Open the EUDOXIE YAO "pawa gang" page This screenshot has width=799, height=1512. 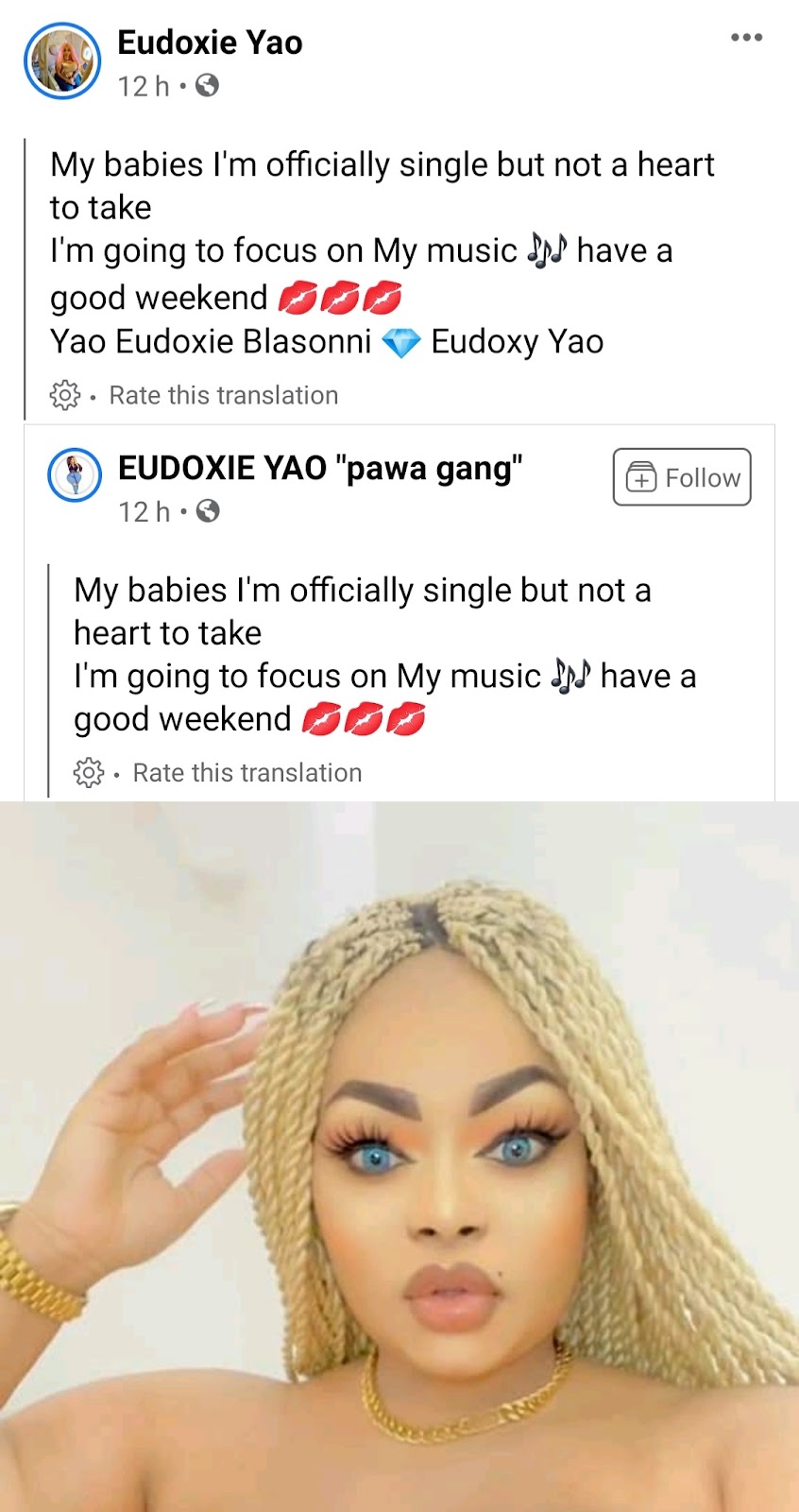point(320,469)
